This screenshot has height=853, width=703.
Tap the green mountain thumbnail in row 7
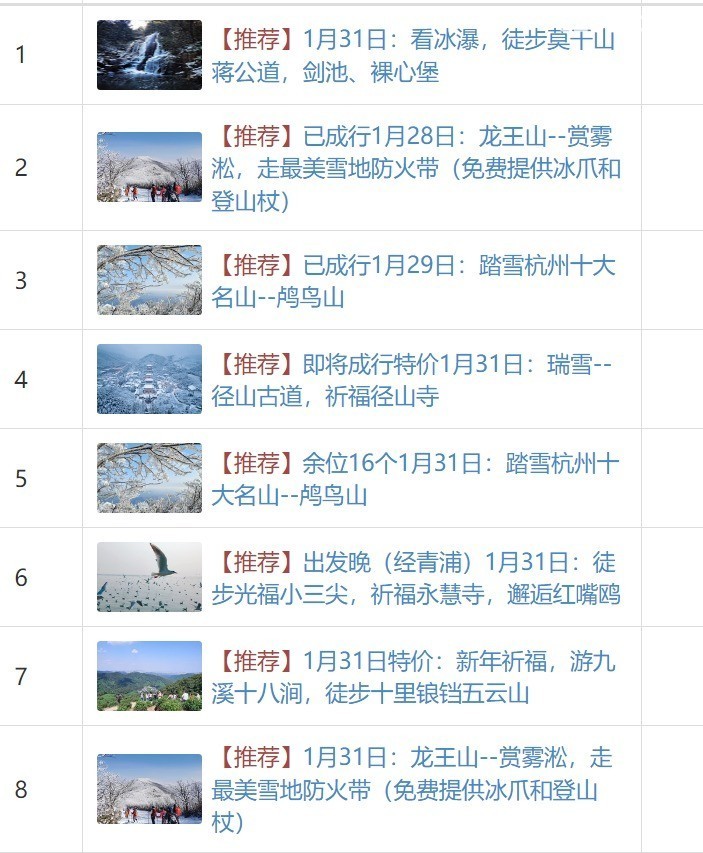(x=149, y=676)
